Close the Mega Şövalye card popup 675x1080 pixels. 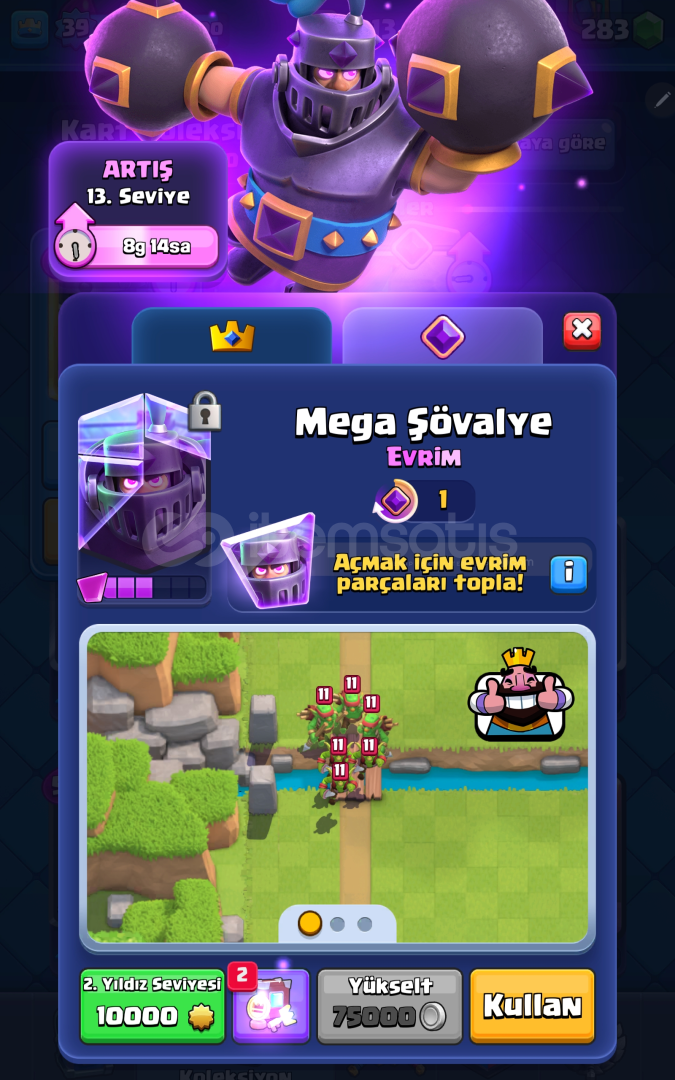tap(582, 331)
